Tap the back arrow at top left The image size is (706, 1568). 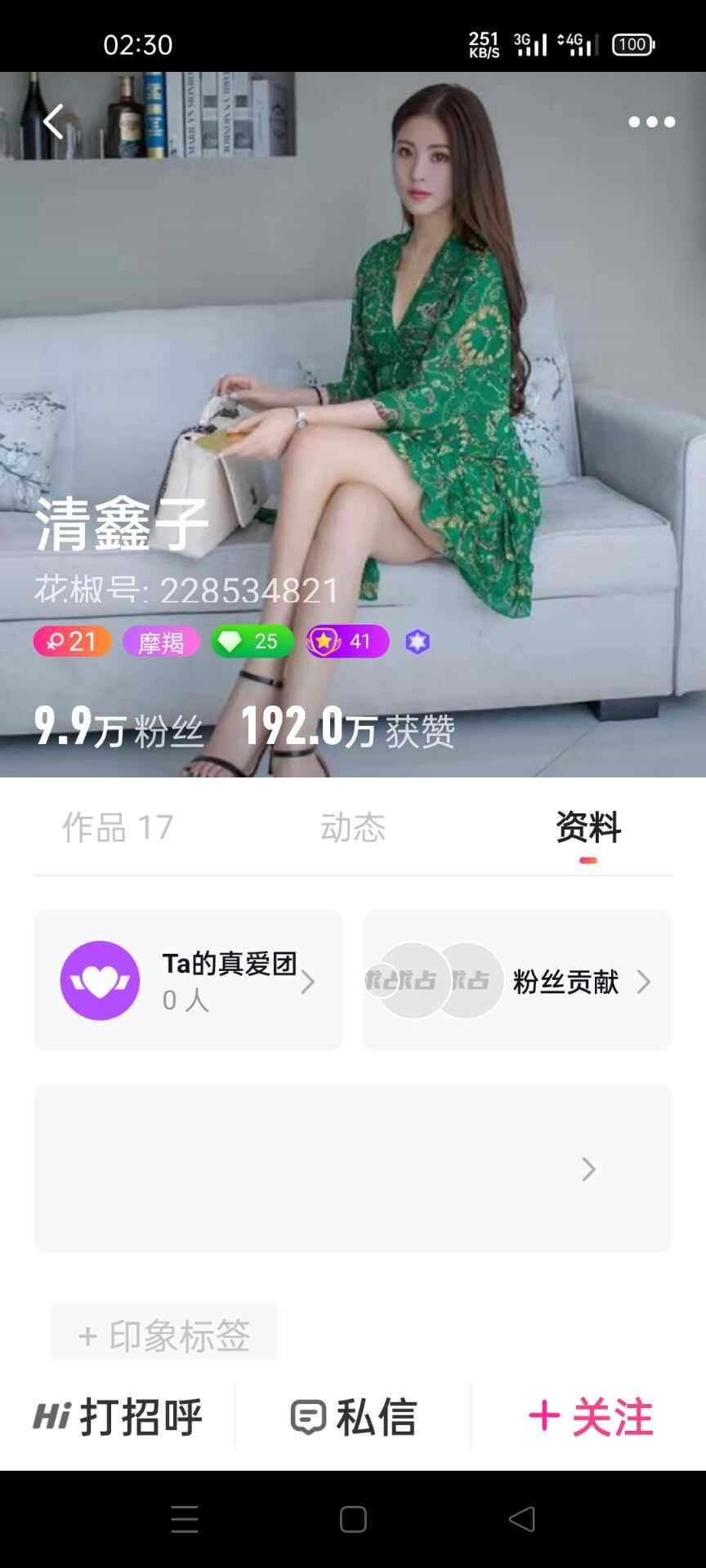(x=52, y=121)
